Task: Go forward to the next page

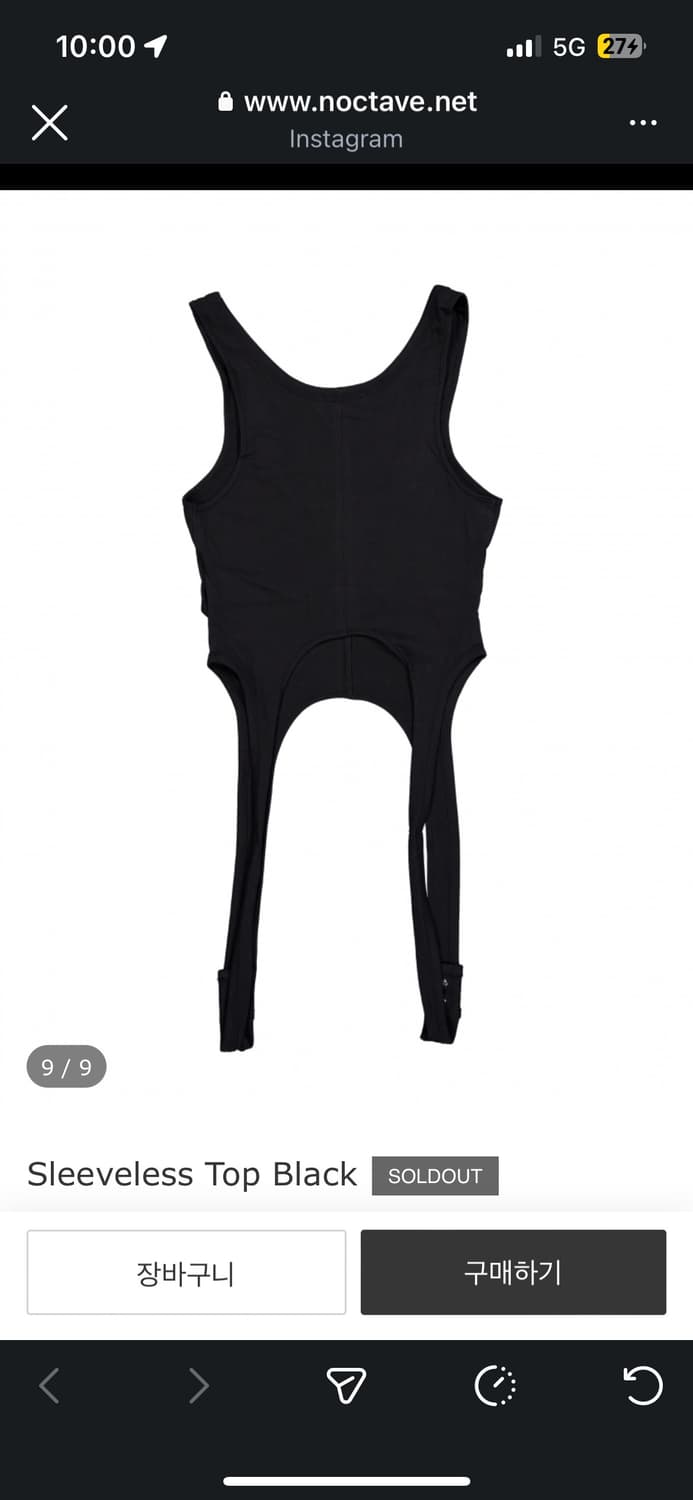Action: pyautogui.click(x=198, y=1386)
